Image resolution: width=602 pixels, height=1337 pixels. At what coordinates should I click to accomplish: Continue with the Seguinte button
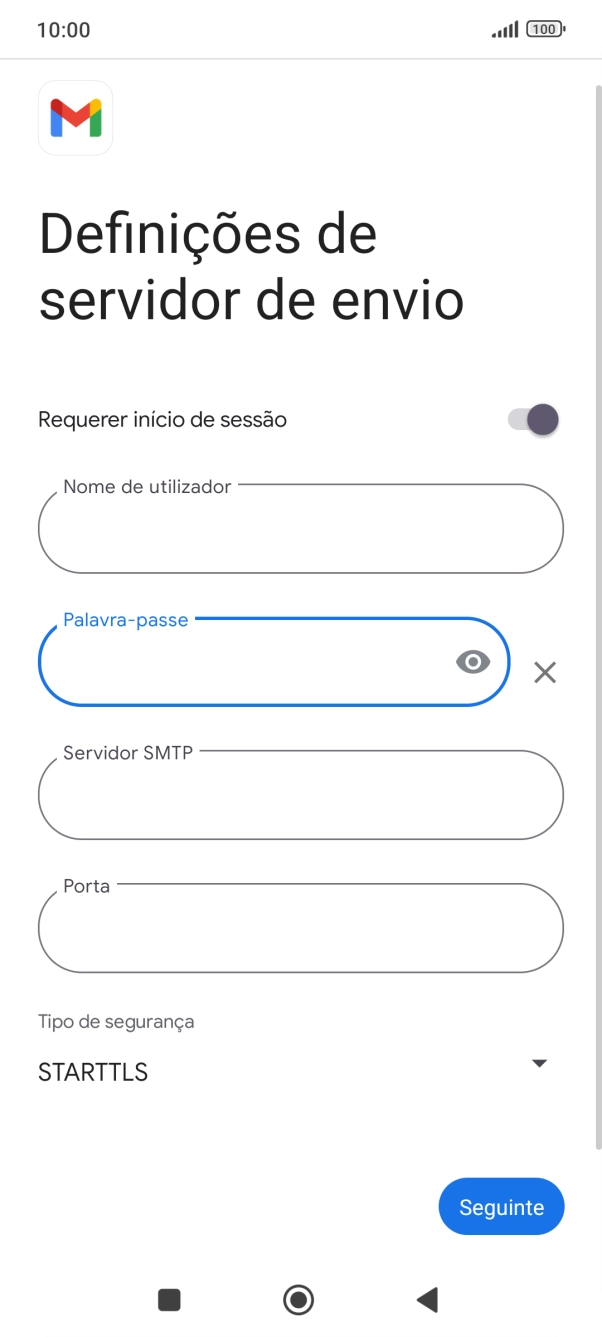coord(501,1207)
